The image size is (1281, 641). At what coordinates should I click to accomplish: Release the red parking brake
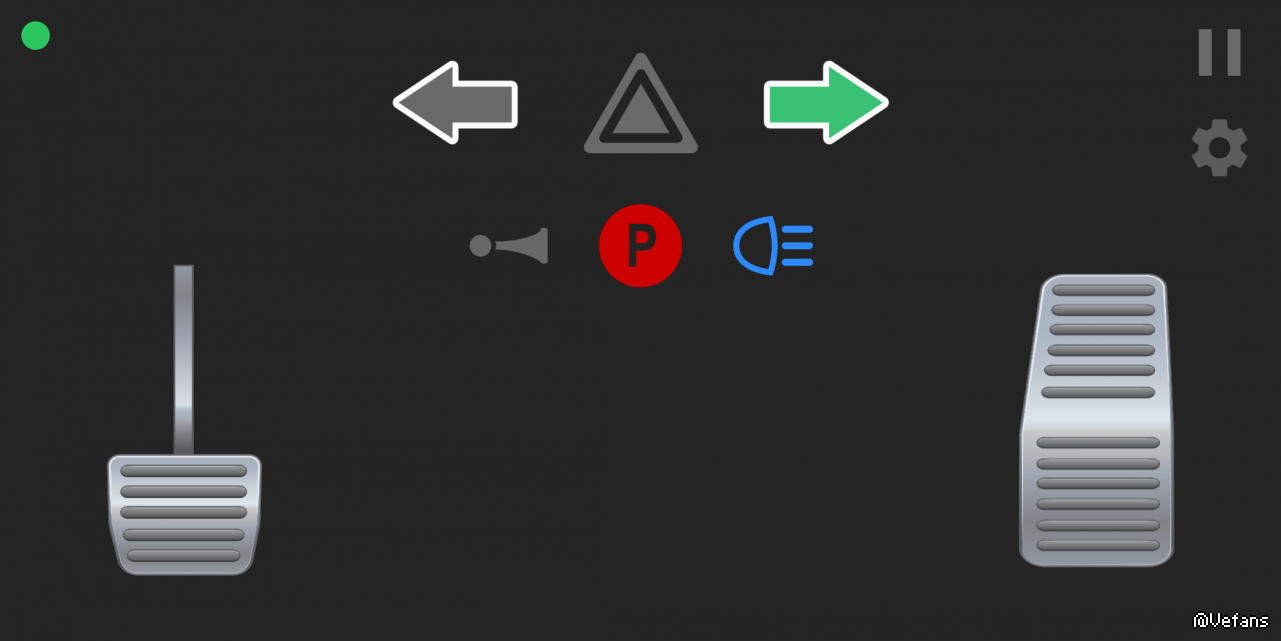coord(640,245)
